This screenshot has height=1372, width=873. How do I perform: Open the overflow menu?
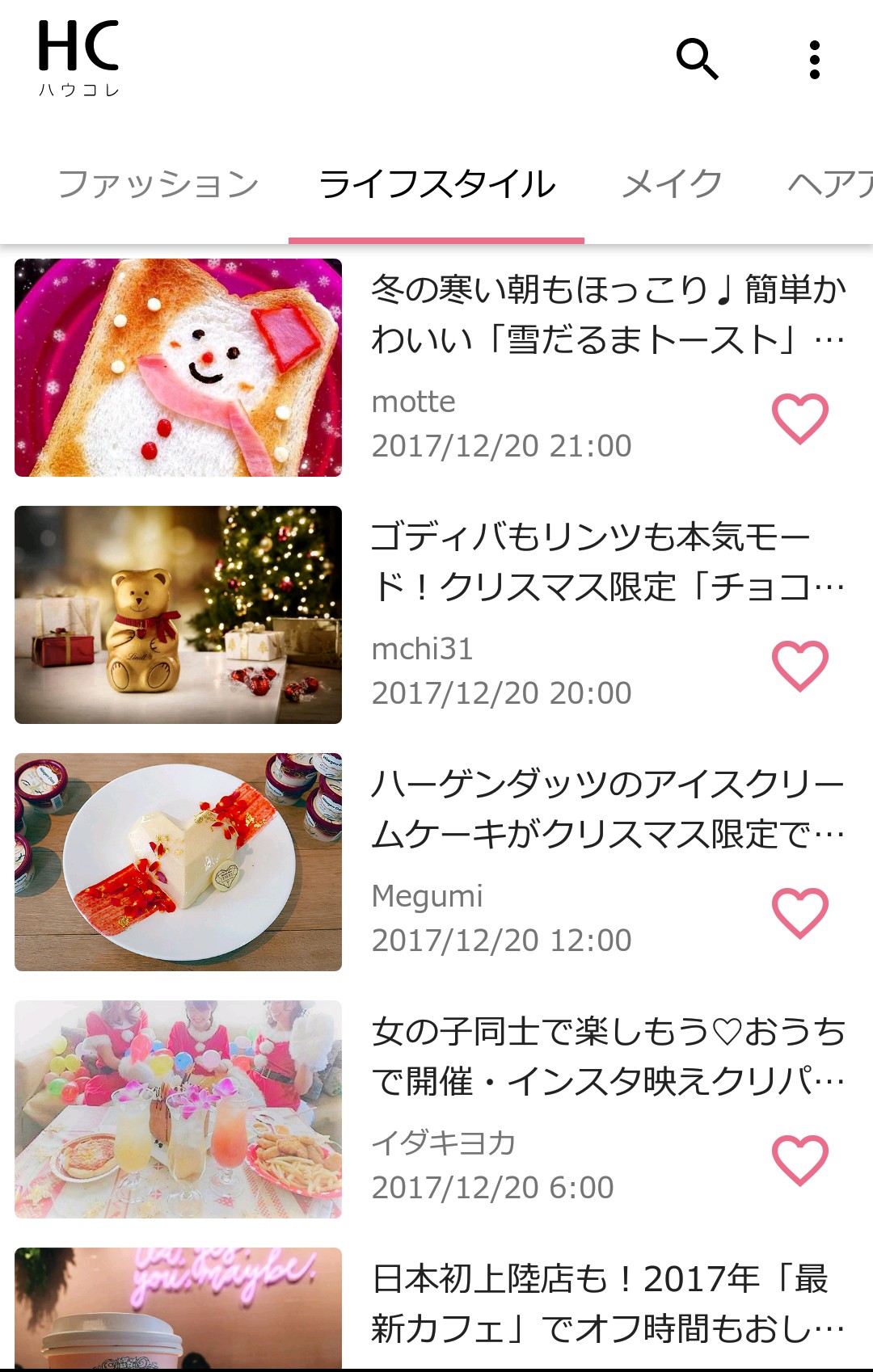pos(814,60)
